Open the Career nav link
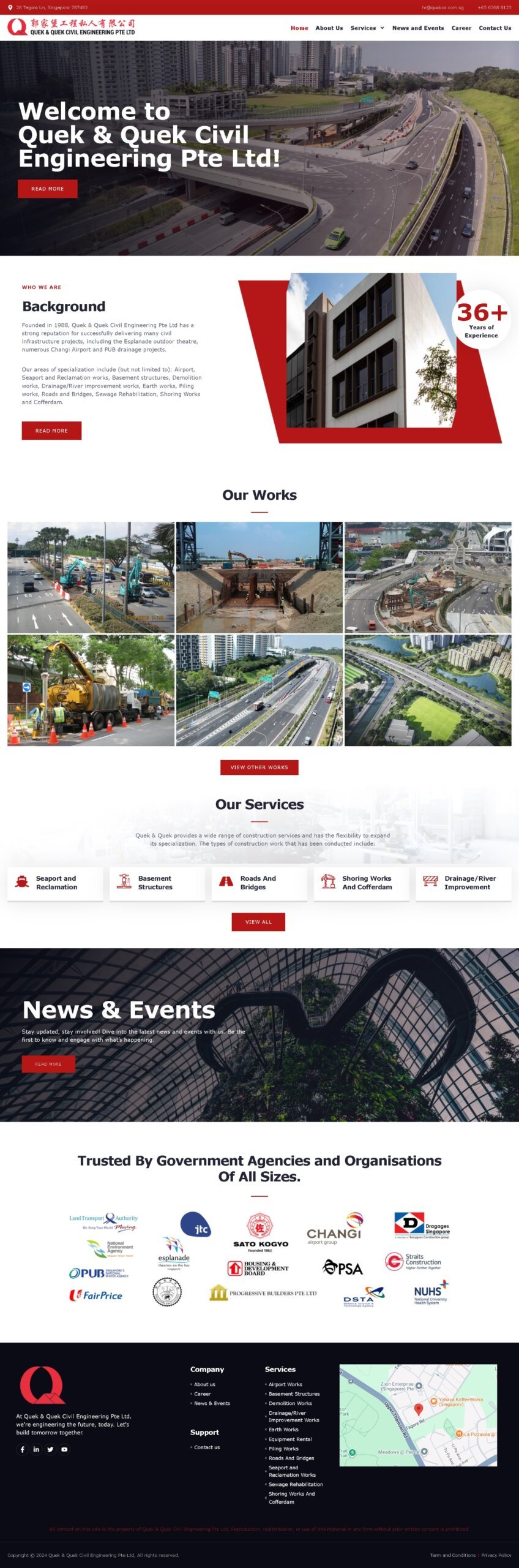 point(461,28)
